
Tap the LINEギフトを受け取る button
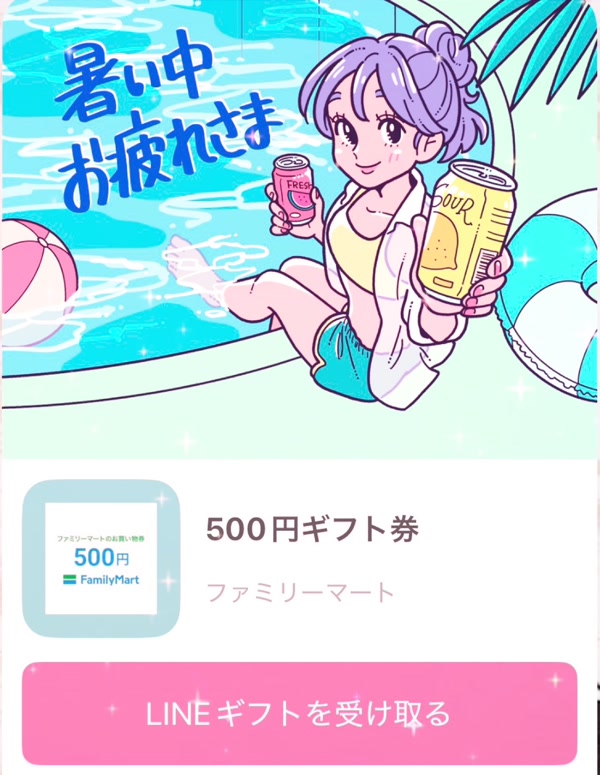(x=299, y=713)
